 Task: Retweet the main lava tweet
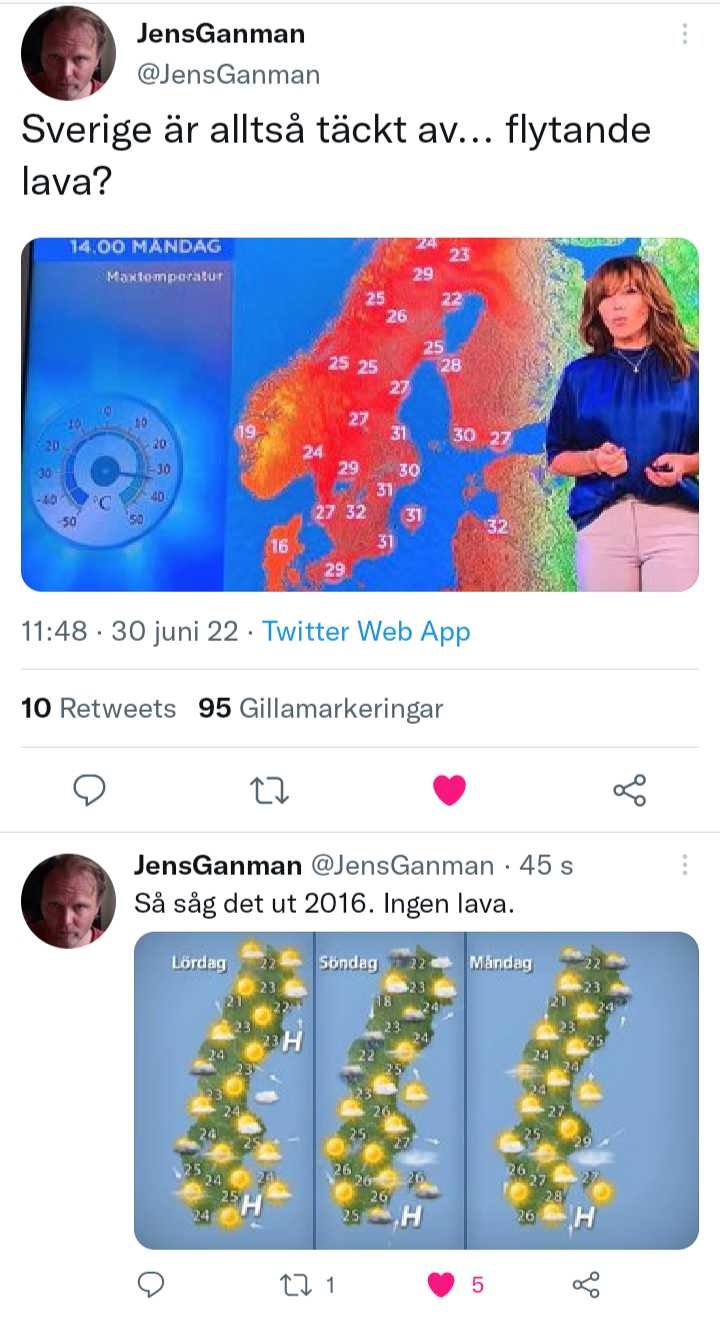pos(270,790)
